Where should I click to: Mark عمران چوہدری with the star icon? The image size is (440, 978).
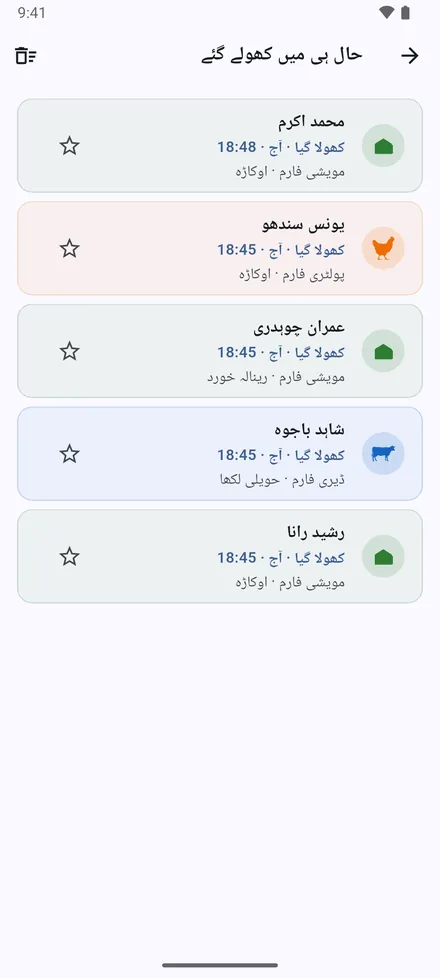tap(69, 351)
